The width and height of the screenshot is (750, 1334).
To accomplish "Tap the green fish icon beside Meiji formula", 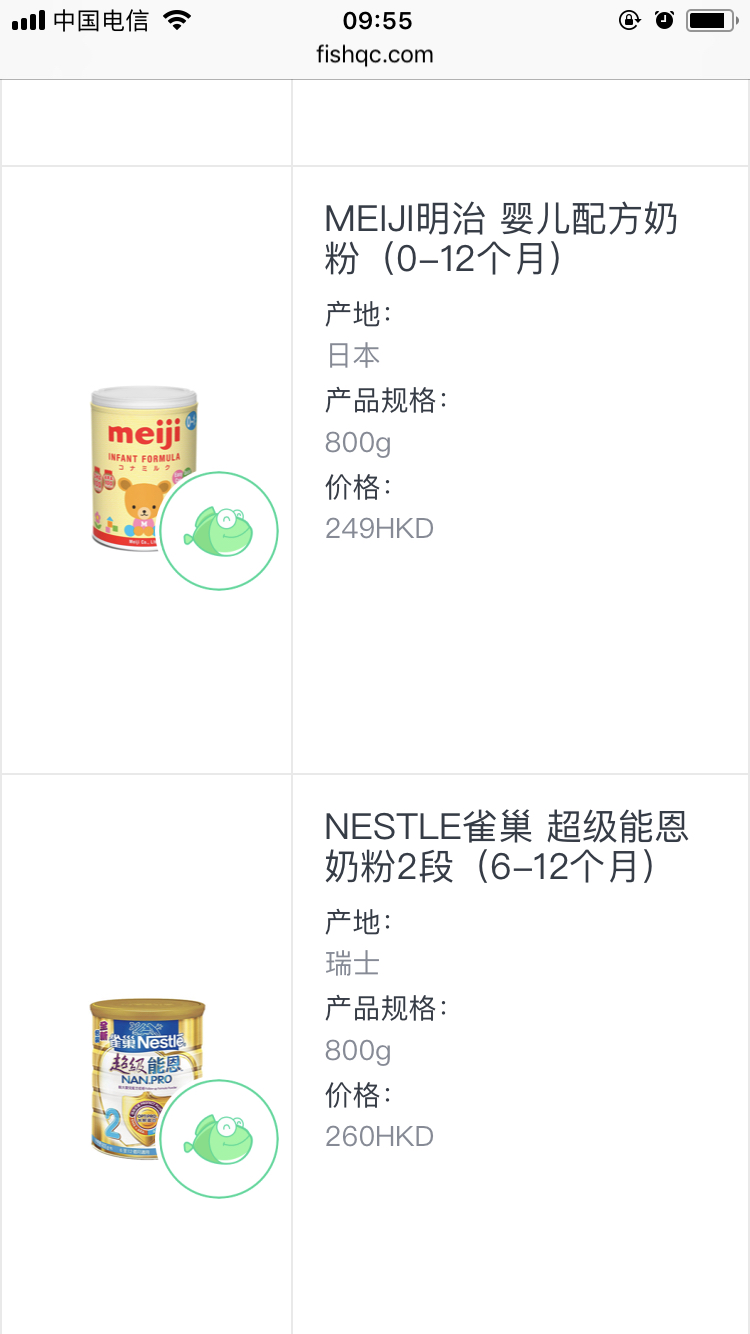I will click(x=219, y=531).
